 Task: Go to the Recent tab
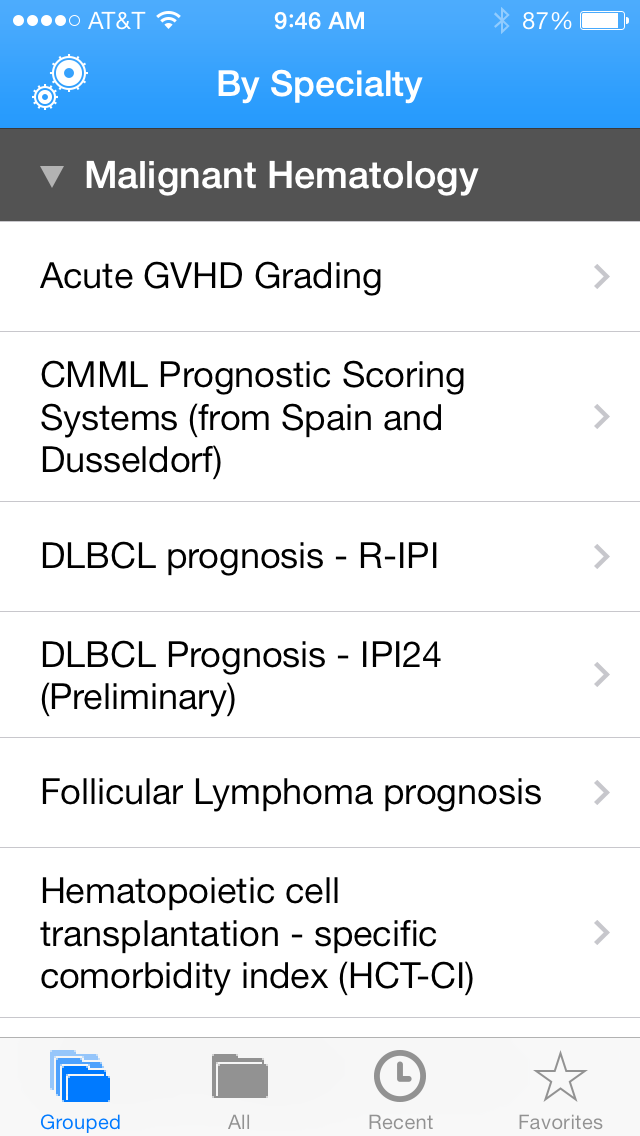click(x=400, y=1089)
